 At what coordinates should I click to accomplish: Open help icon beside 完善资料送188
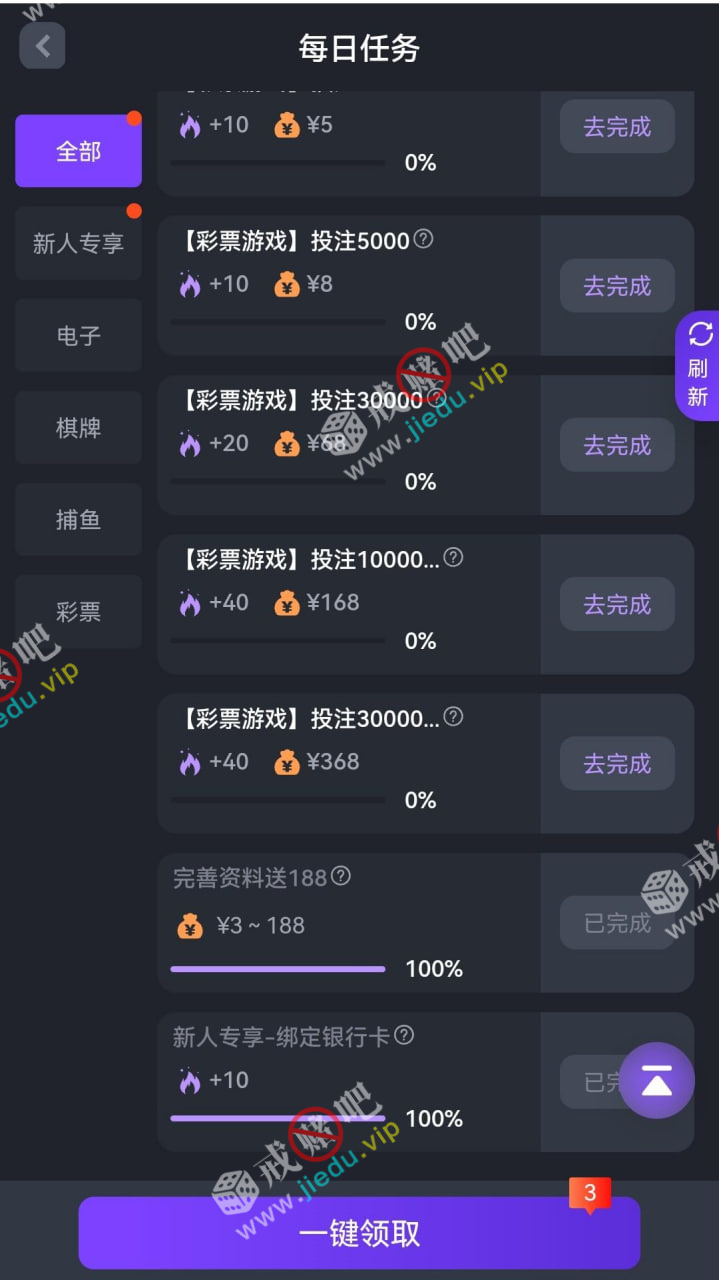click(x=341, y=876)
